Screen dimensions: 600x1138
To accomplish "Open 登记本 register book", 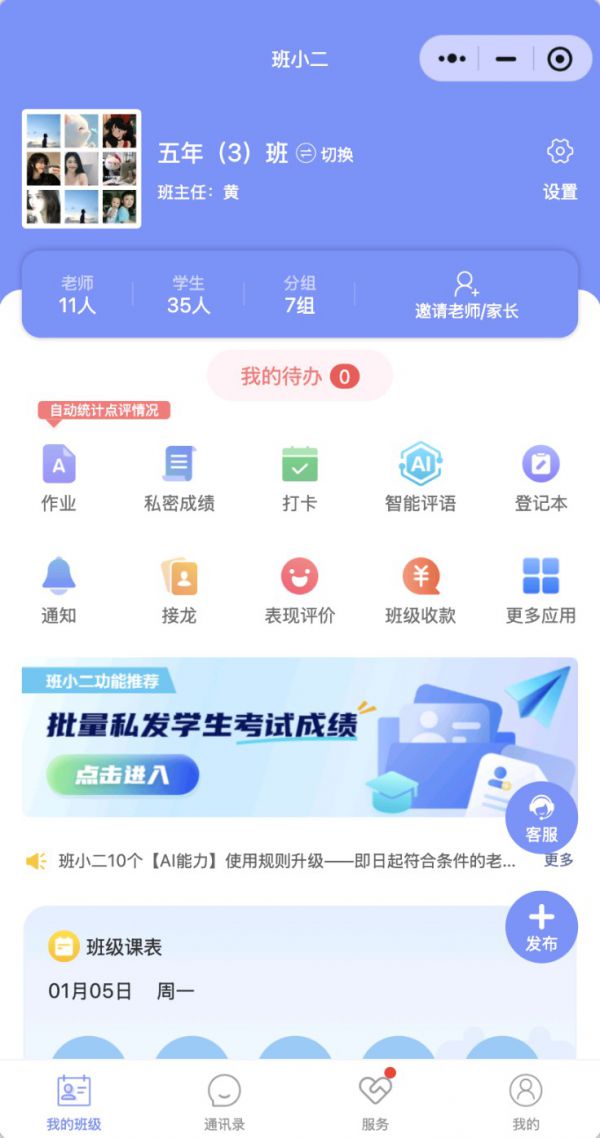I will coord(541,478).
